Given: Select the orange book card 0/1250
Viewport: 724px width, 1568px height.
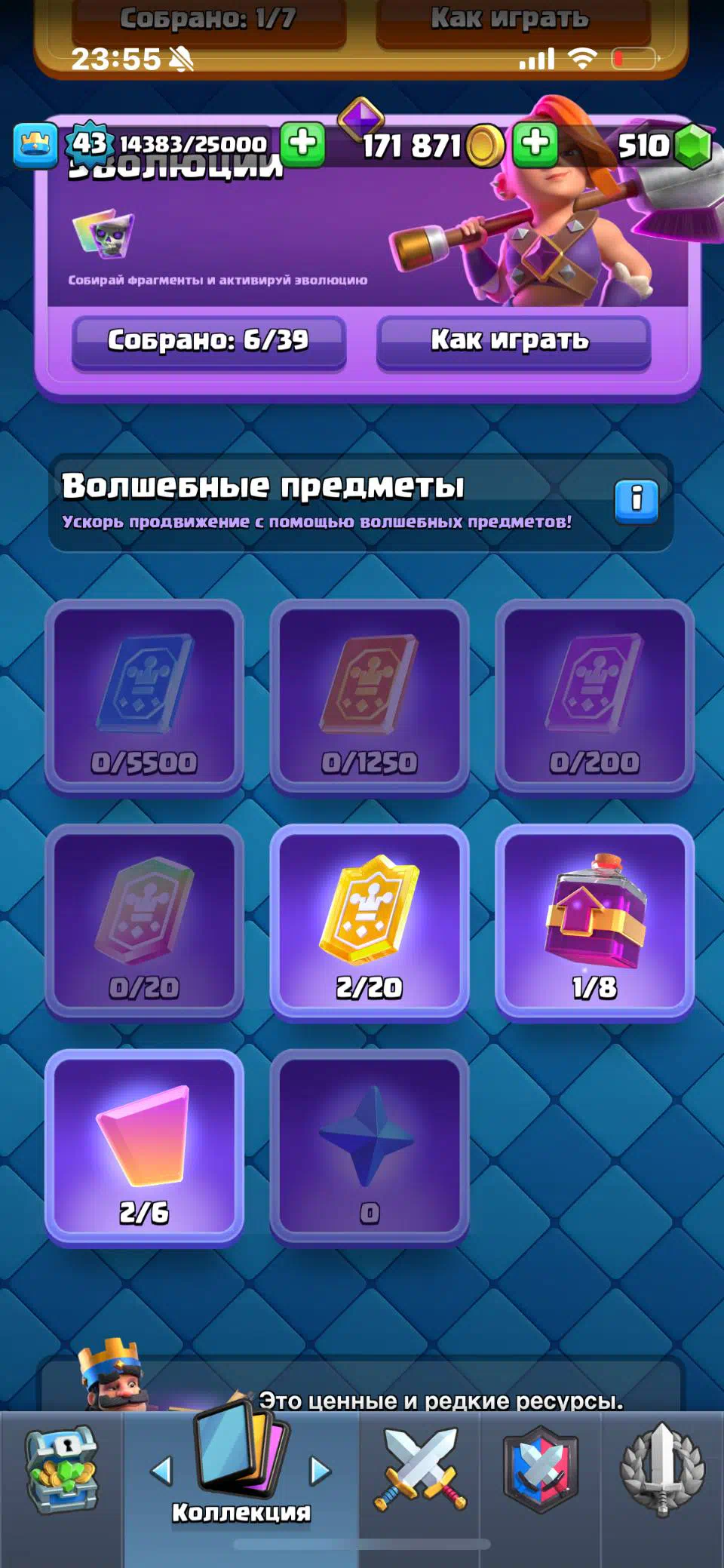Looking at the screenshot, I should tap(369, 697).
